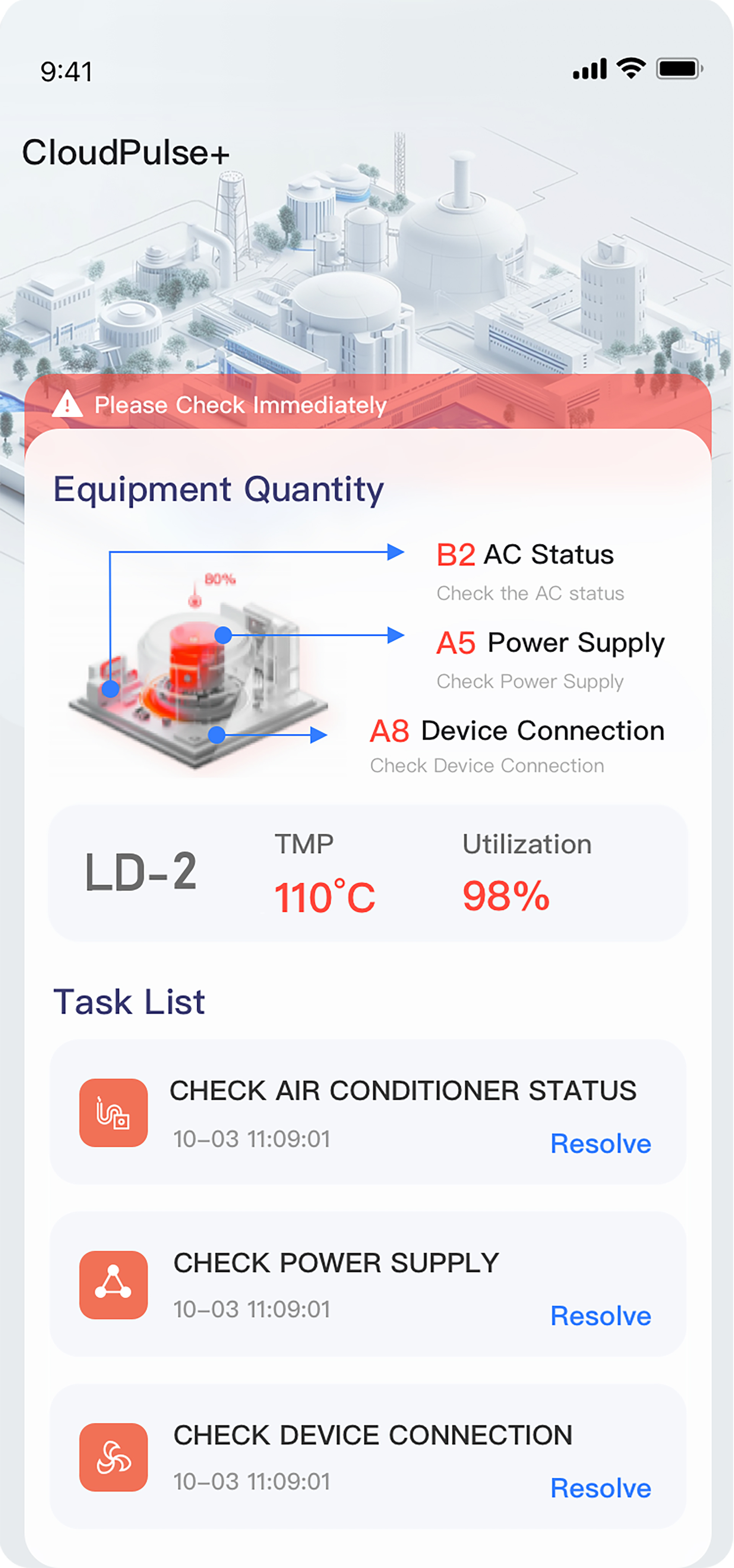This screenshot has height=1568, width=734.
Task: Resolve the Check Air Conditioner Status task
Action: point(600,1143)
